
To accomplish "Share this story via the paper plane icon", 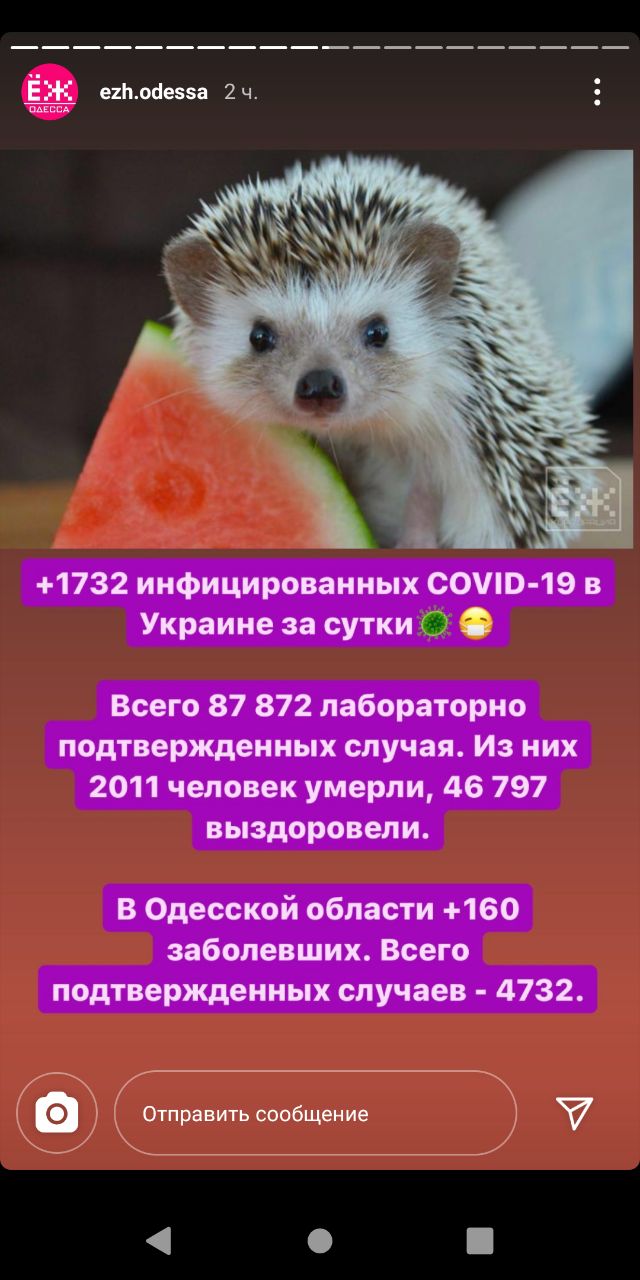I will coord(574,1113).
